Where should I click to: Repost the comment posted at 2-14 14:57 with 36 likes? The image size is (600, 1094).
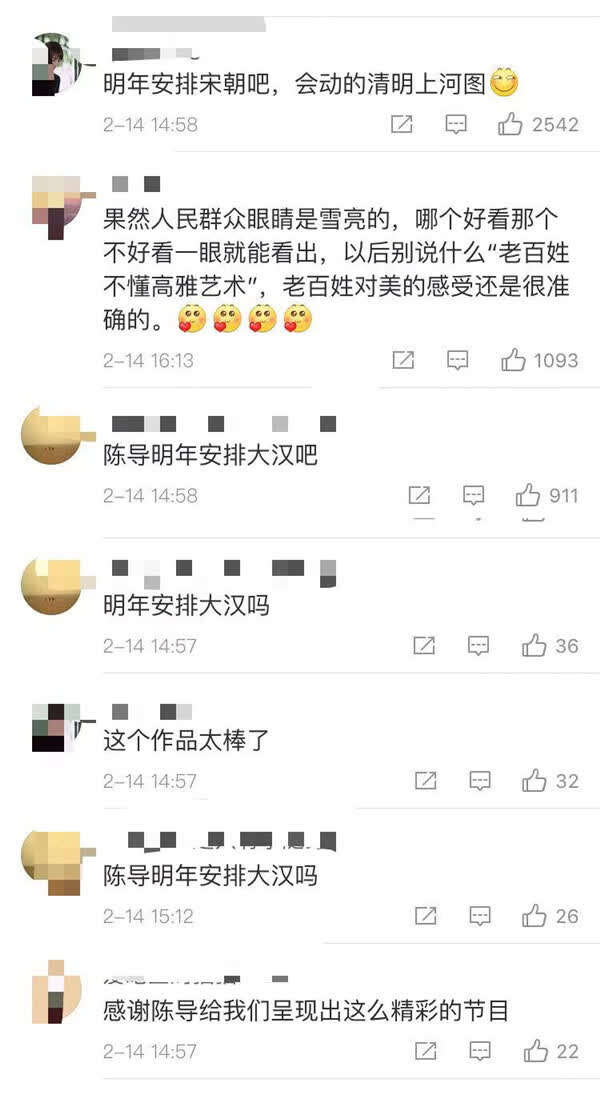(x=424, y=646)
